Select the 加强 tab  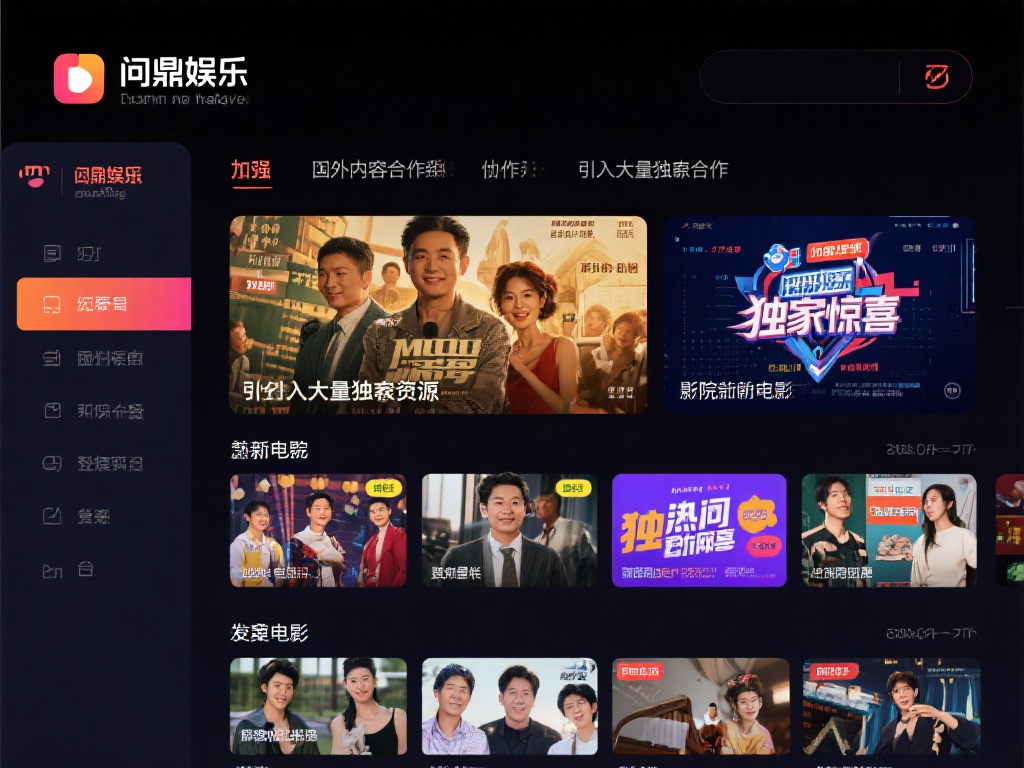click(x=251, y=170)
